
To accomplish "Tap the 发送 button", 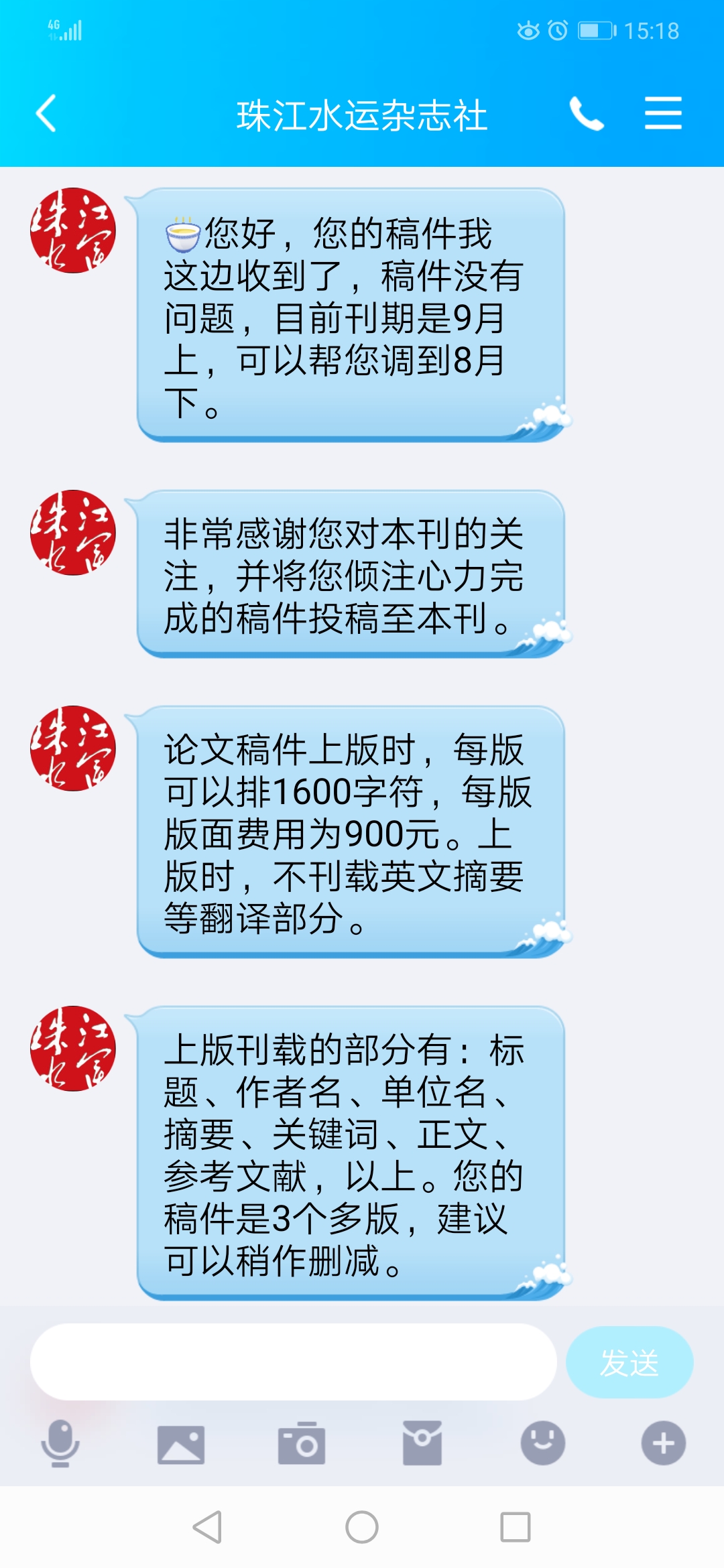I will pos(629,1362).
